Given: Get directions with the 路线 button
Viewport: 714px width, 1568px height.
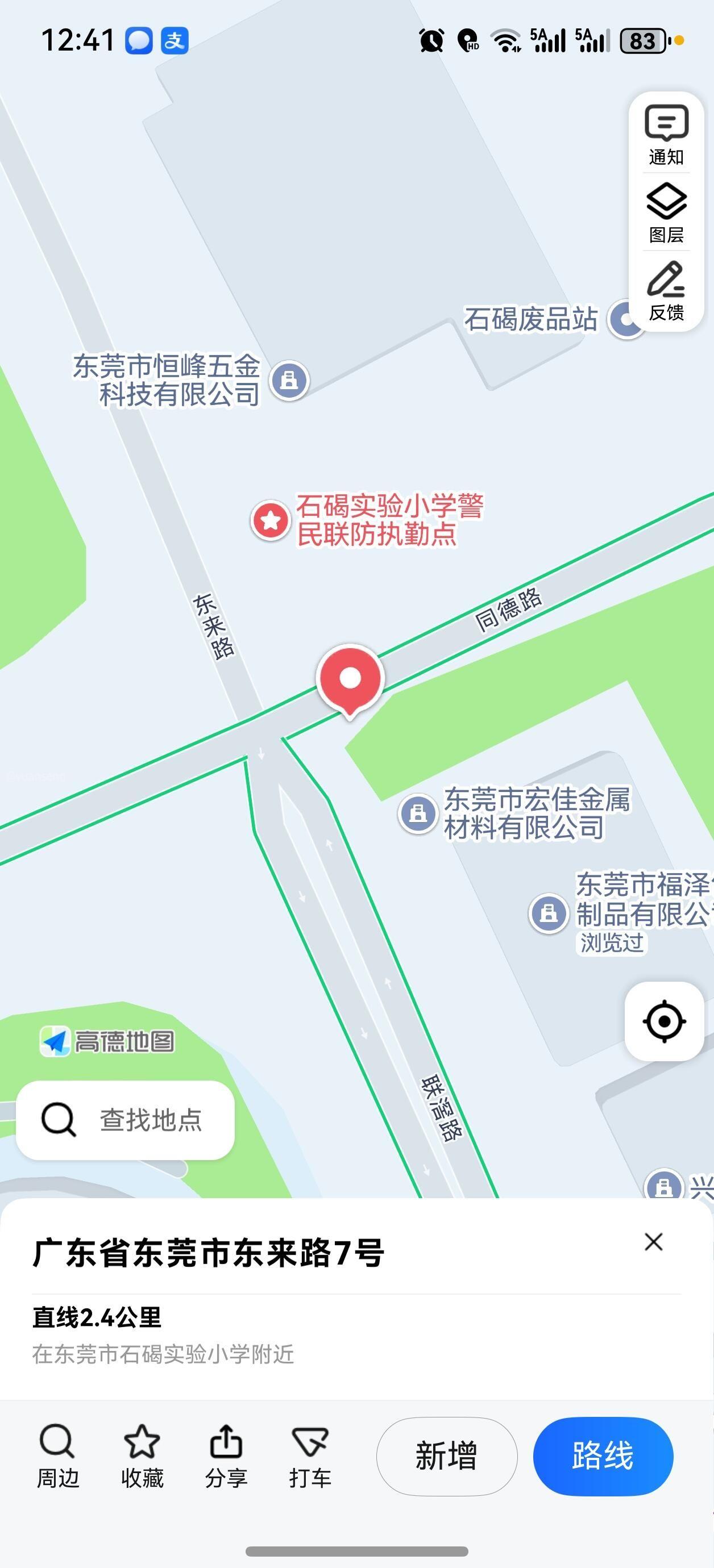Looking at the screenshot, I should 603,1456.
